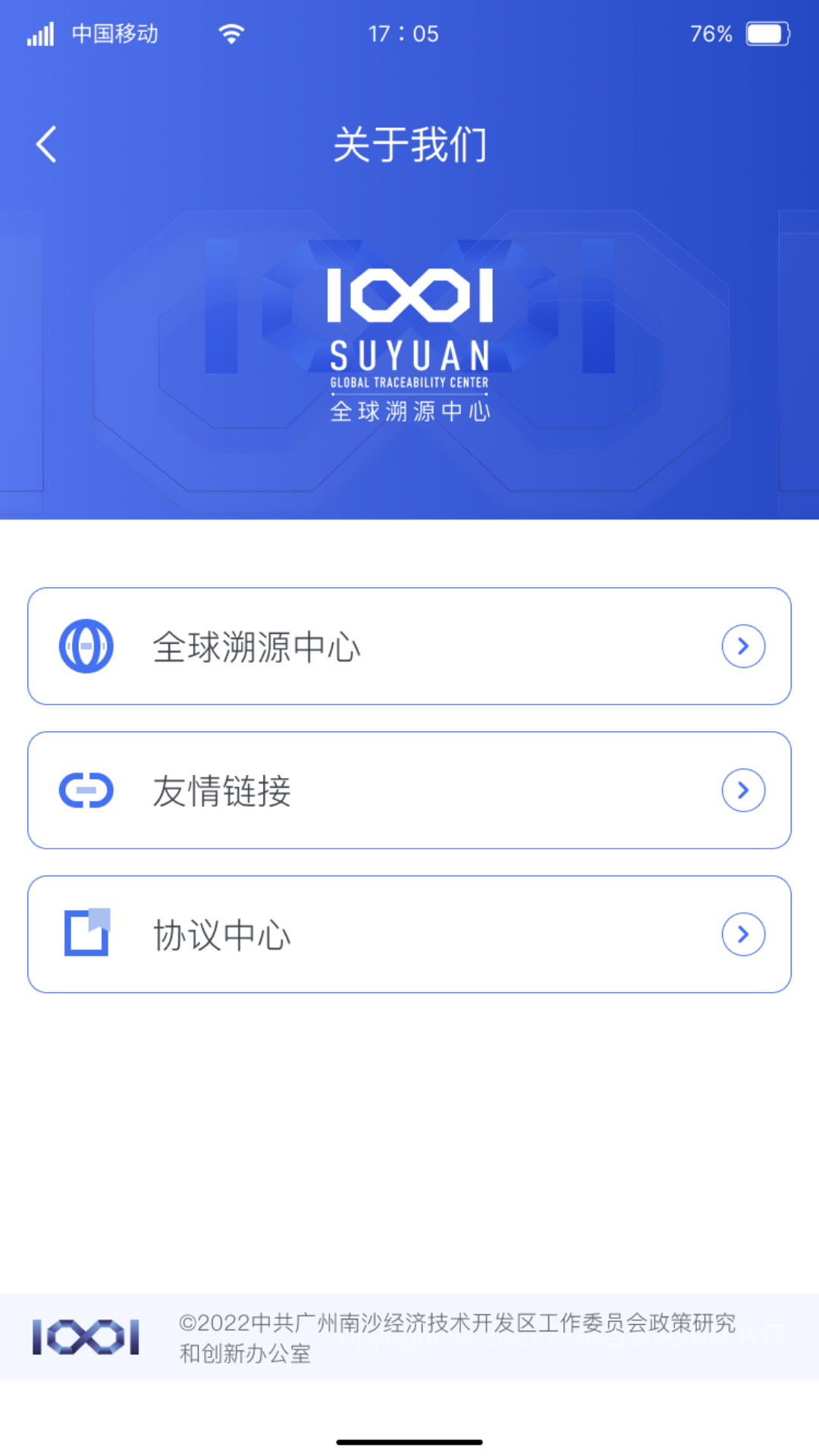The height and width of the screenshot is (1456, 819).
Task: Expand the 全球溯源中心 entry via its chevron
Action: click(x=743, y=645)
